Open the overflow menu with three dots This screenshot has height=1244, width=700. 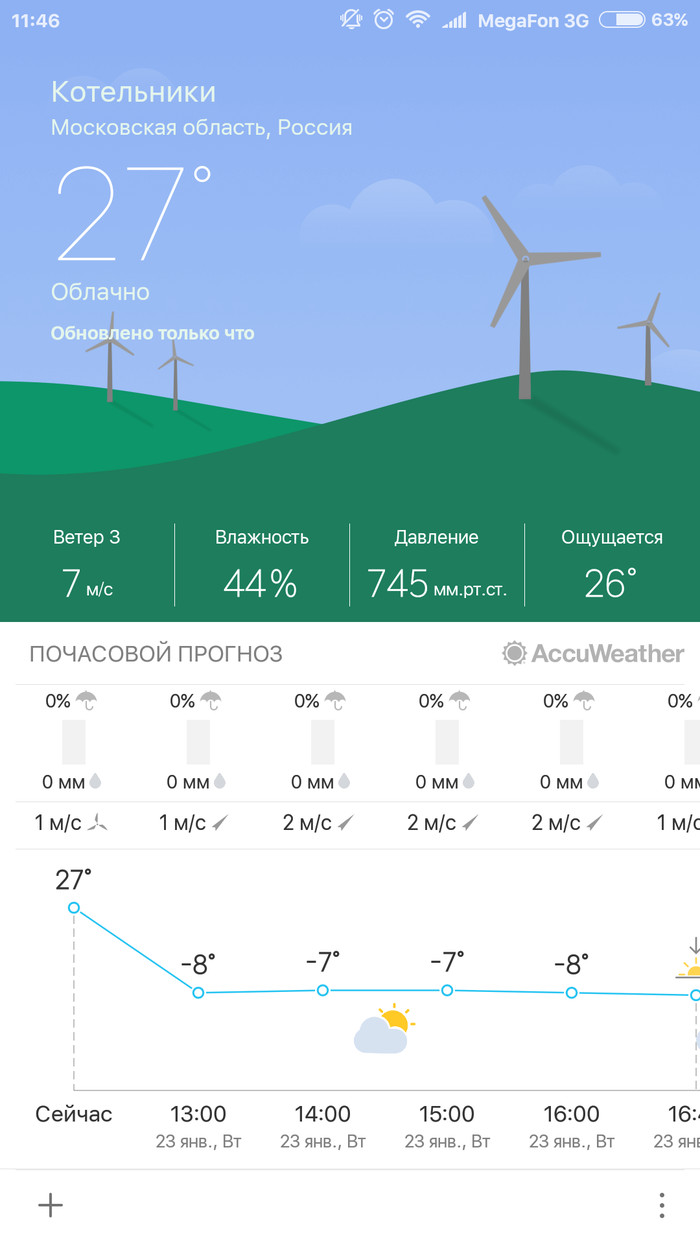(662, 1205)
